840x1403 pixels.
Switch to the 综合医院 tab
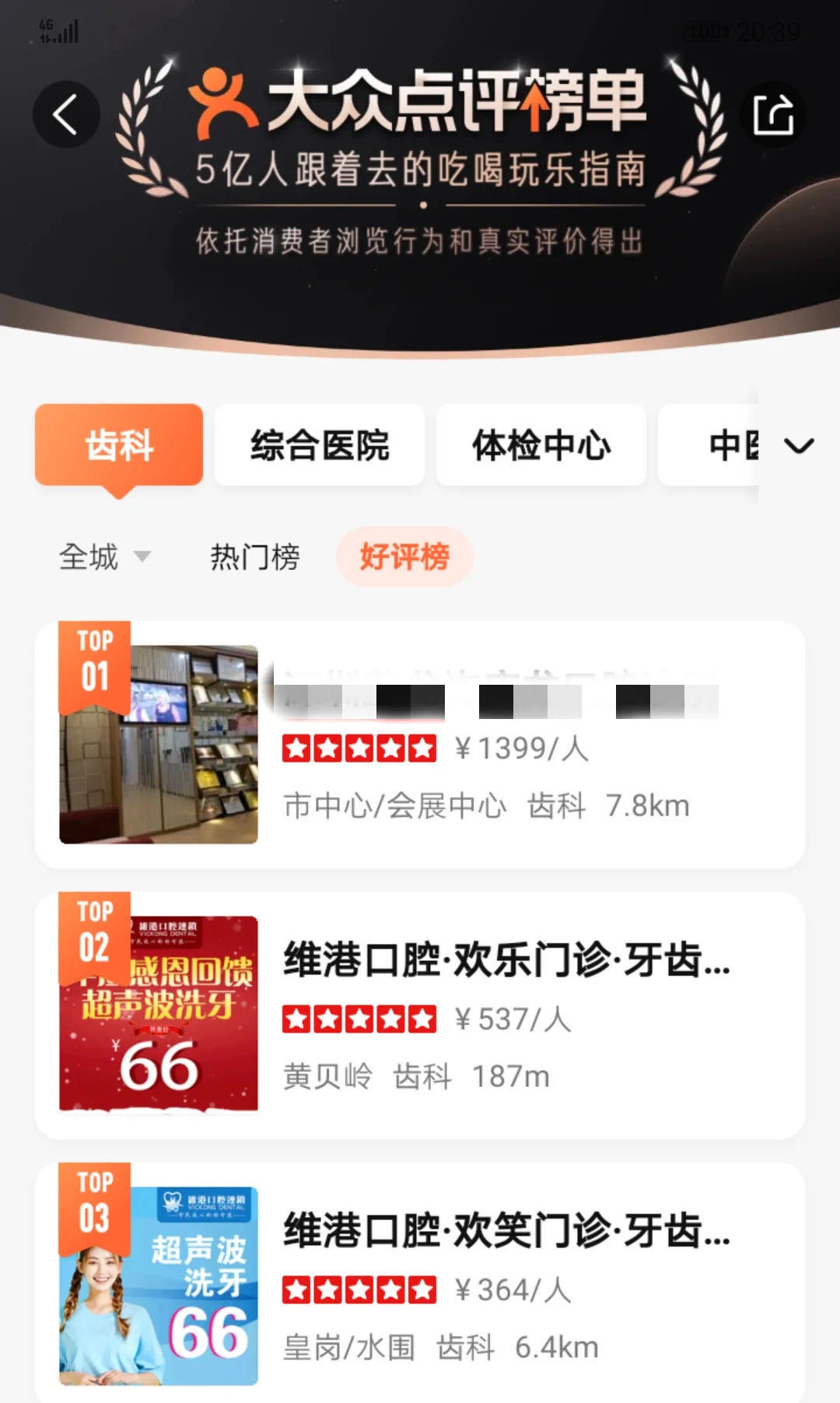click(x=320, y=444)
